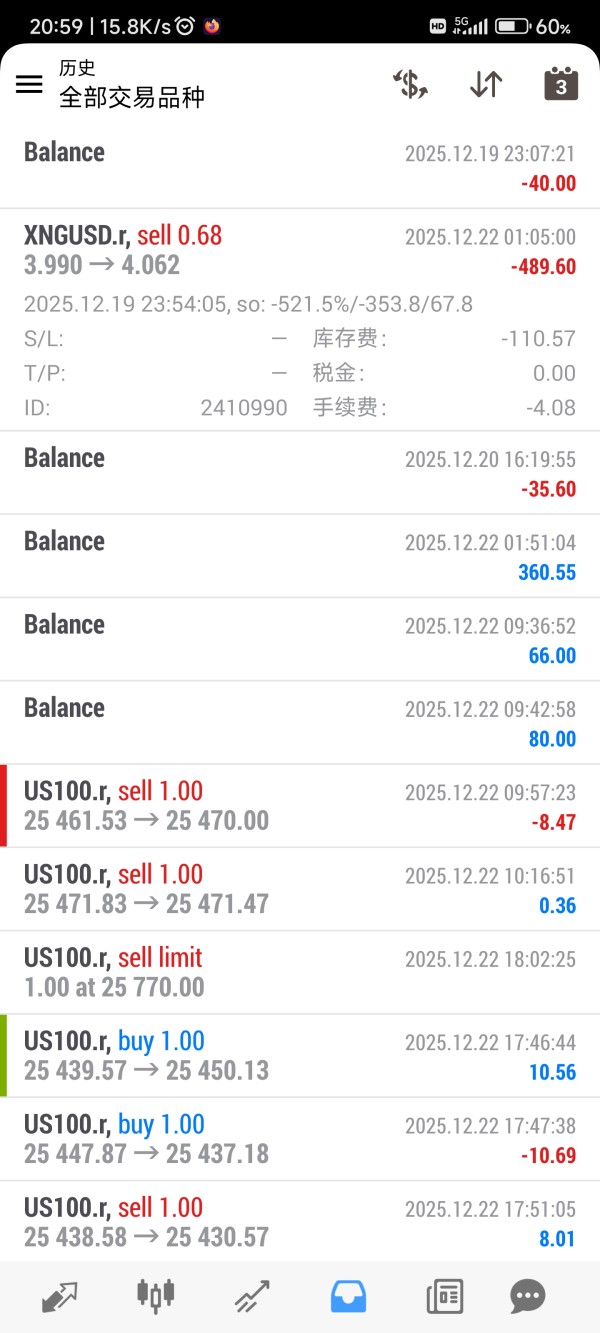This screenshot has height=1333, width=600.
Task: Collapse the XNGUSD.r sell 0.68 trade details
Action: tap(300, 250)
